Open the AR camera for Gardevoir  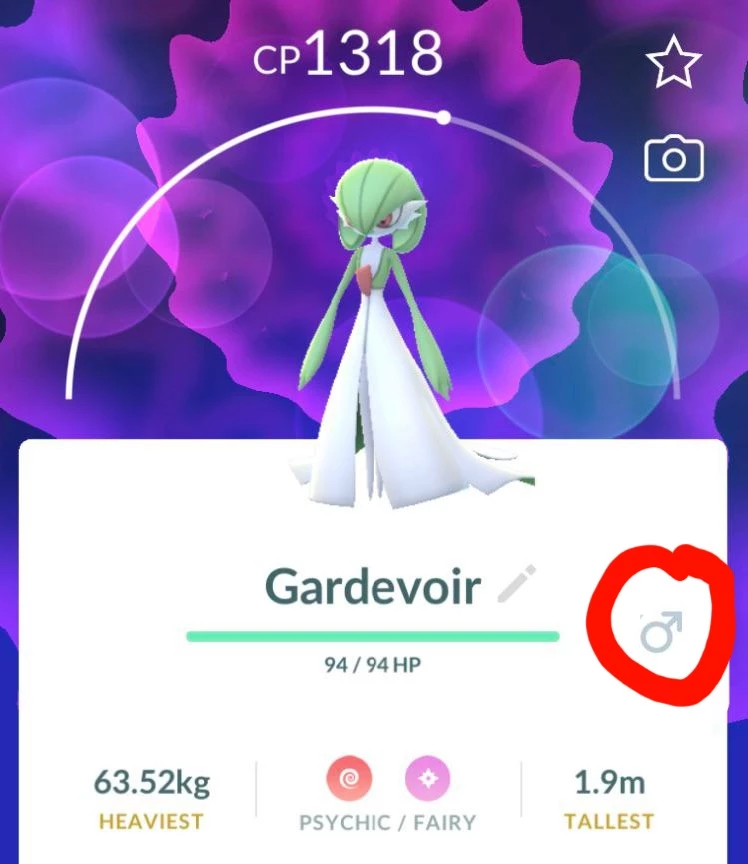(x=674, y=160)
